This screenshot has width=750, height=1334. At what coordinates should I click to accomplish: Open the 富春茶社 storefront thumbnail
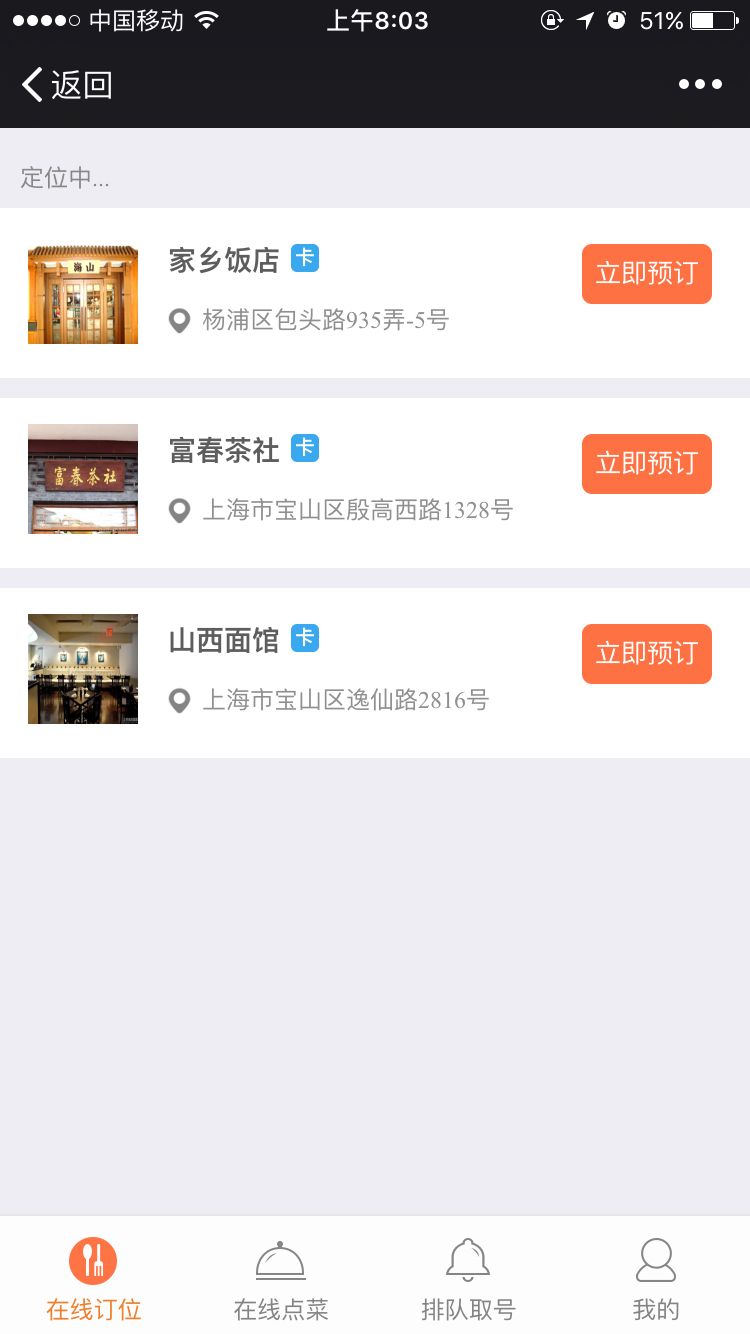pyautogui.click(x=82, y=479)
